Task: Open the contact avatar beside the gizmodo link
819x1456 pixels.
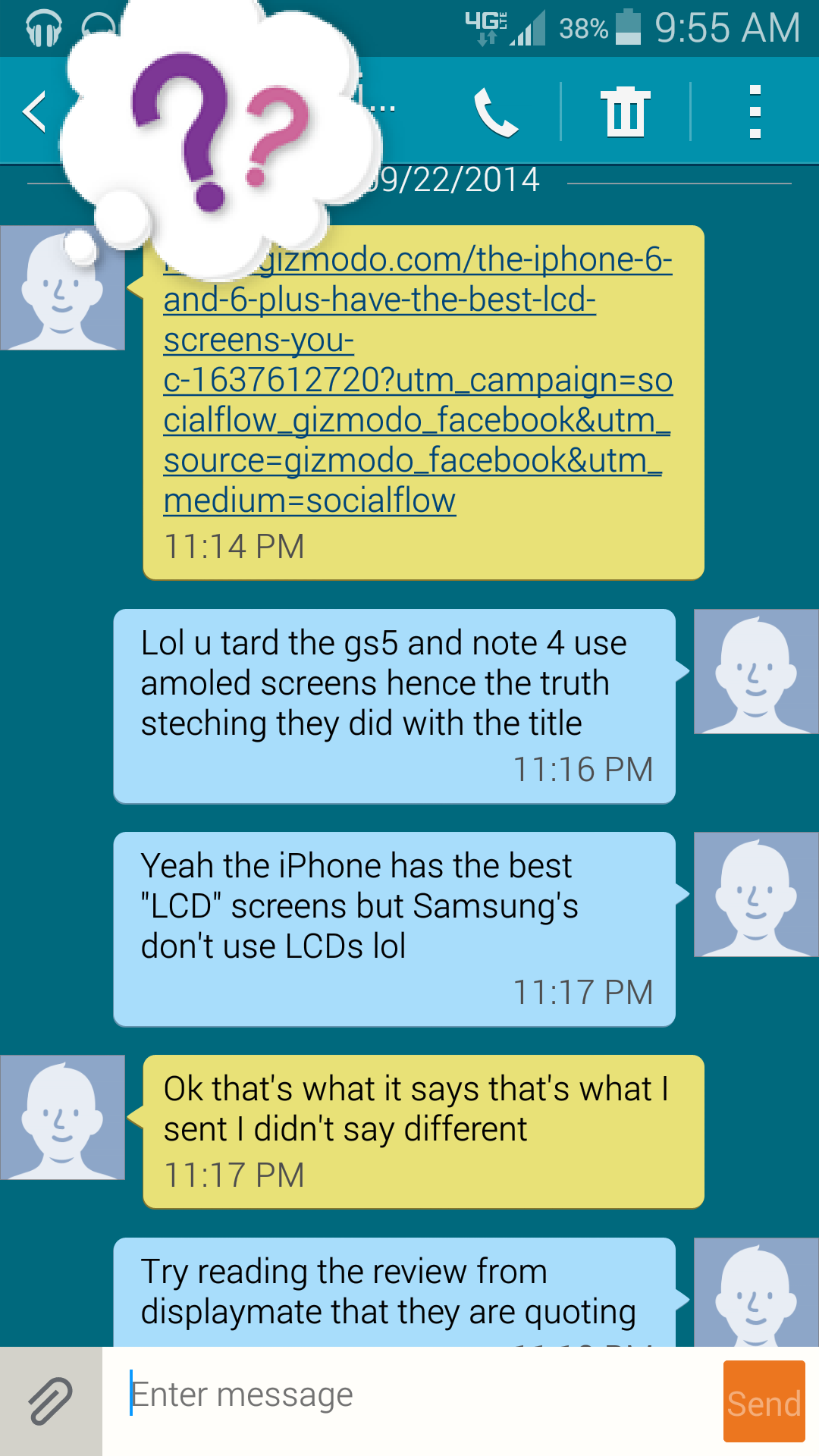Action: (x=62, y=288)
